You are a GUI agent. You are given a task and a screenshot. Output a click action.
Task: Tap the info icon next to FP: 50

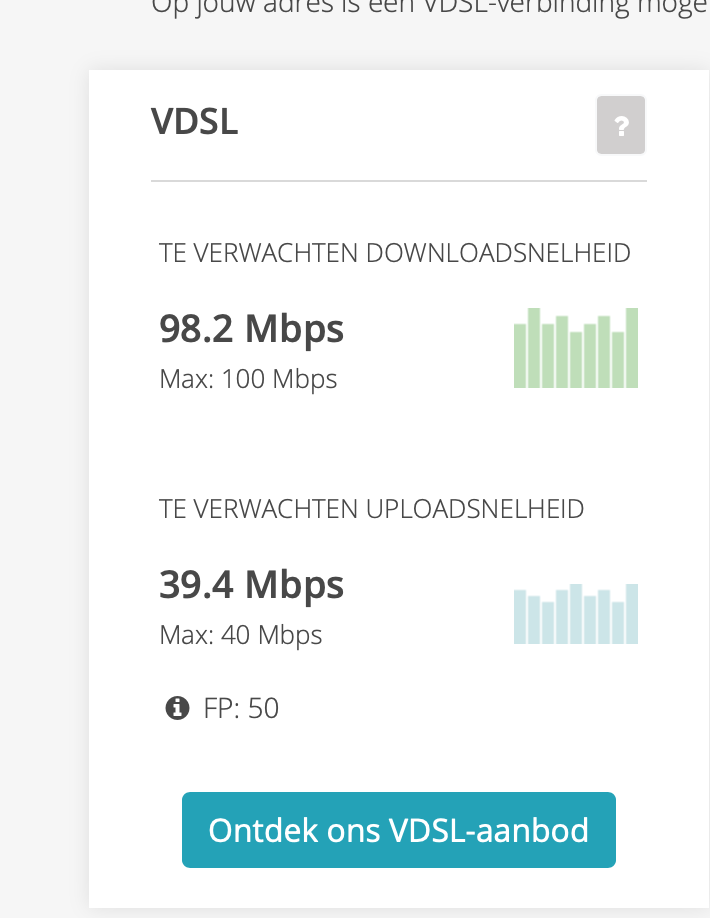tap(177, 709)
